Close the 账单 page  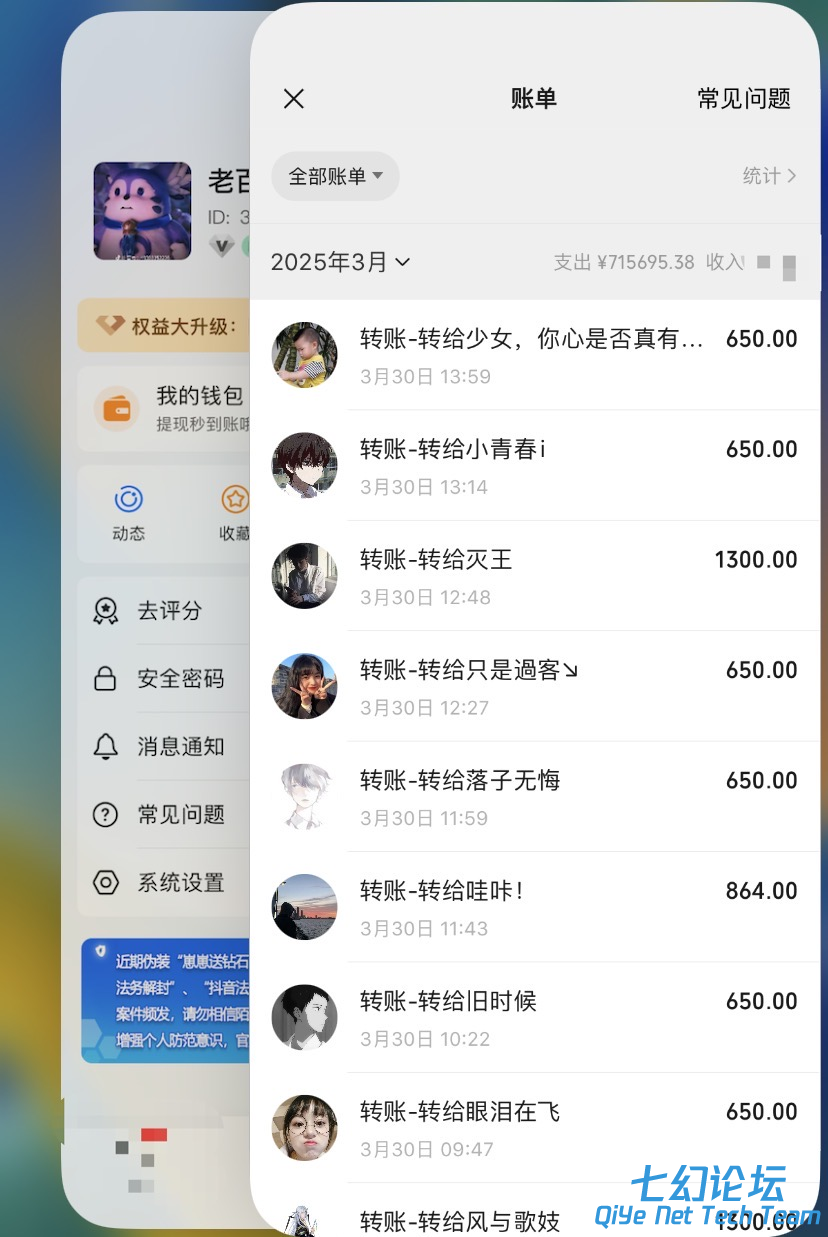point(293,98)
